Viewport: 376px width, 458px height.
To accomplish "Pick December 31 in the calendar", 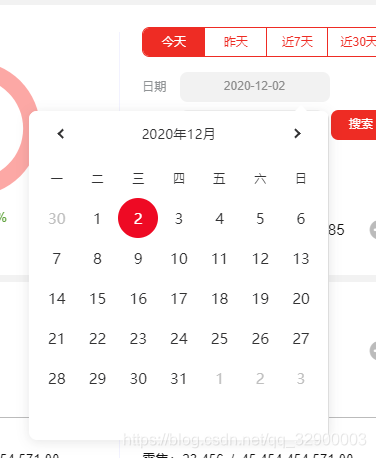I will pos(178,379).
